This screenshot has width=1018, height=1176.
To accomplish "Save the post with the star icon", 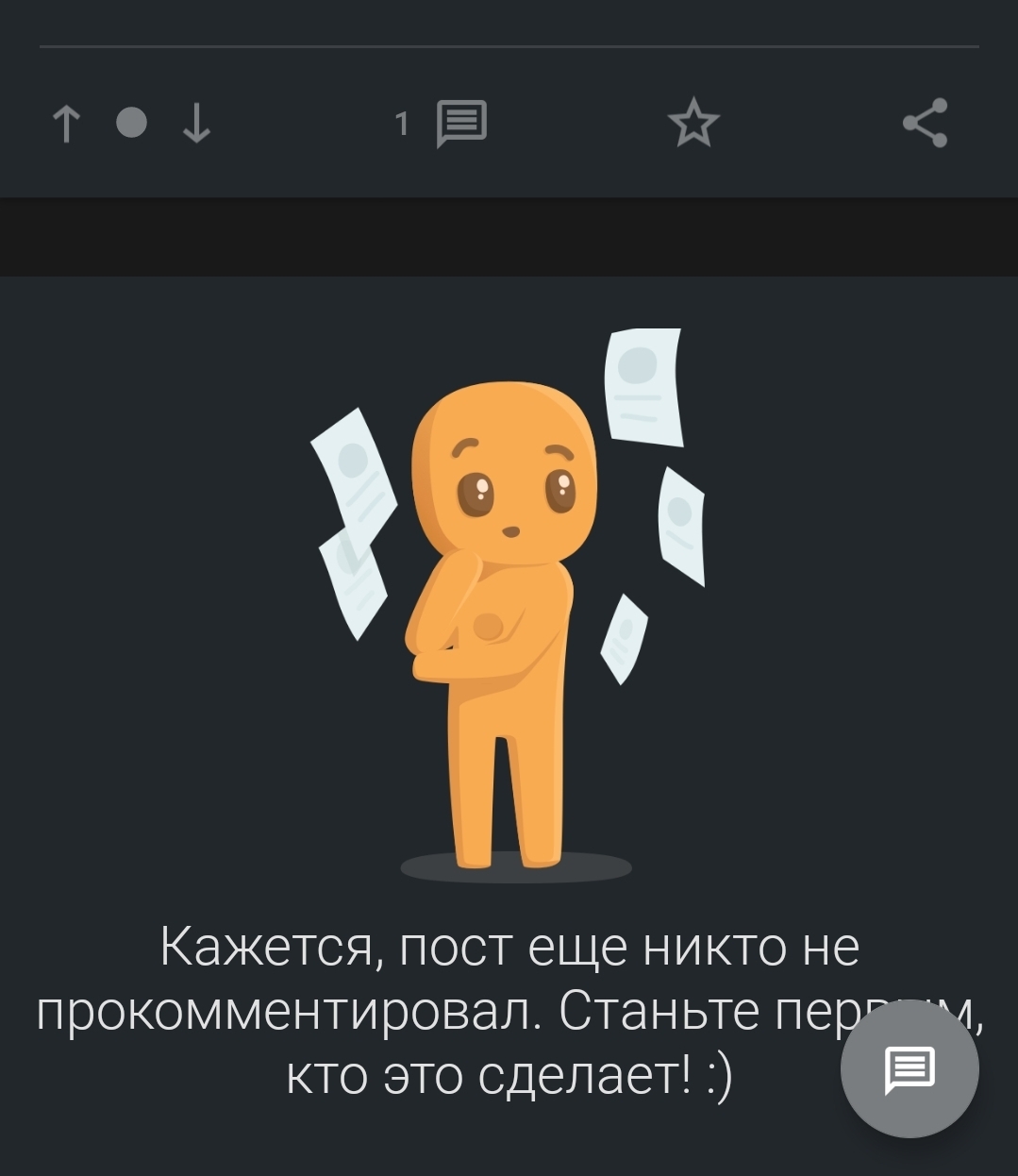I will (x=693, y=124).
